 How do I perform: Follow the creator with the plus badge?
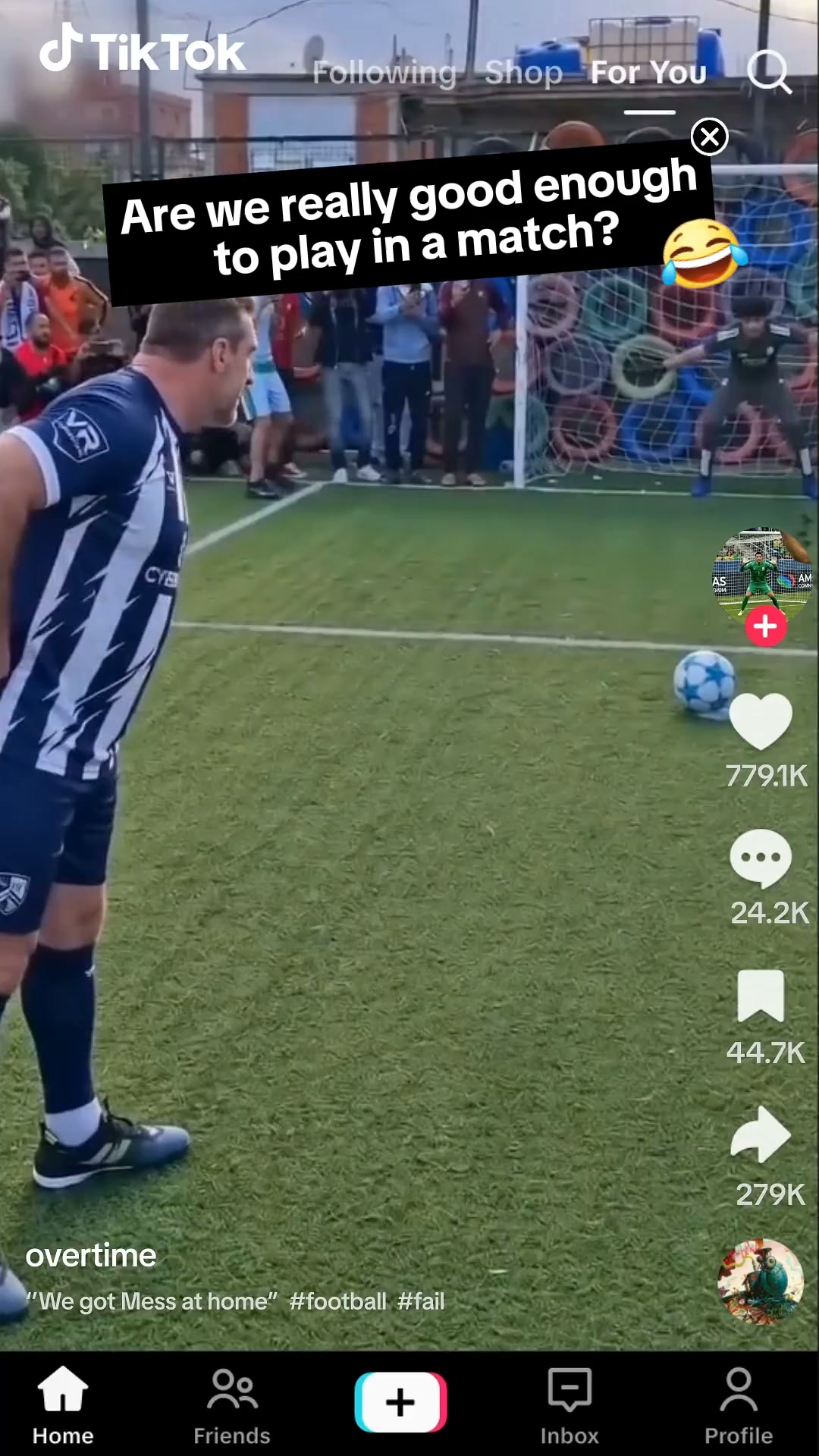pos(765,626)
